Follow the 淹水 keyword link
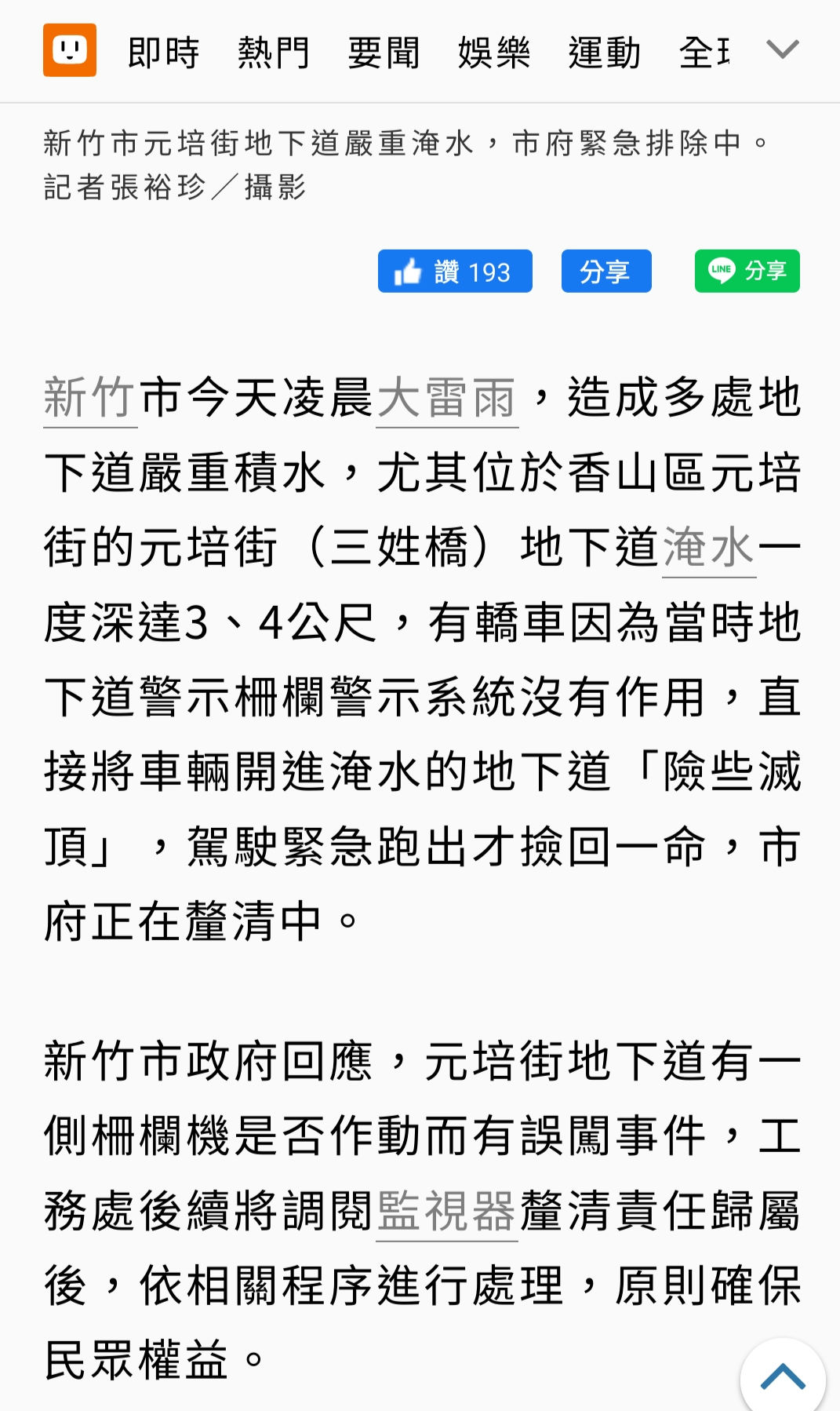 pos(709,549)
